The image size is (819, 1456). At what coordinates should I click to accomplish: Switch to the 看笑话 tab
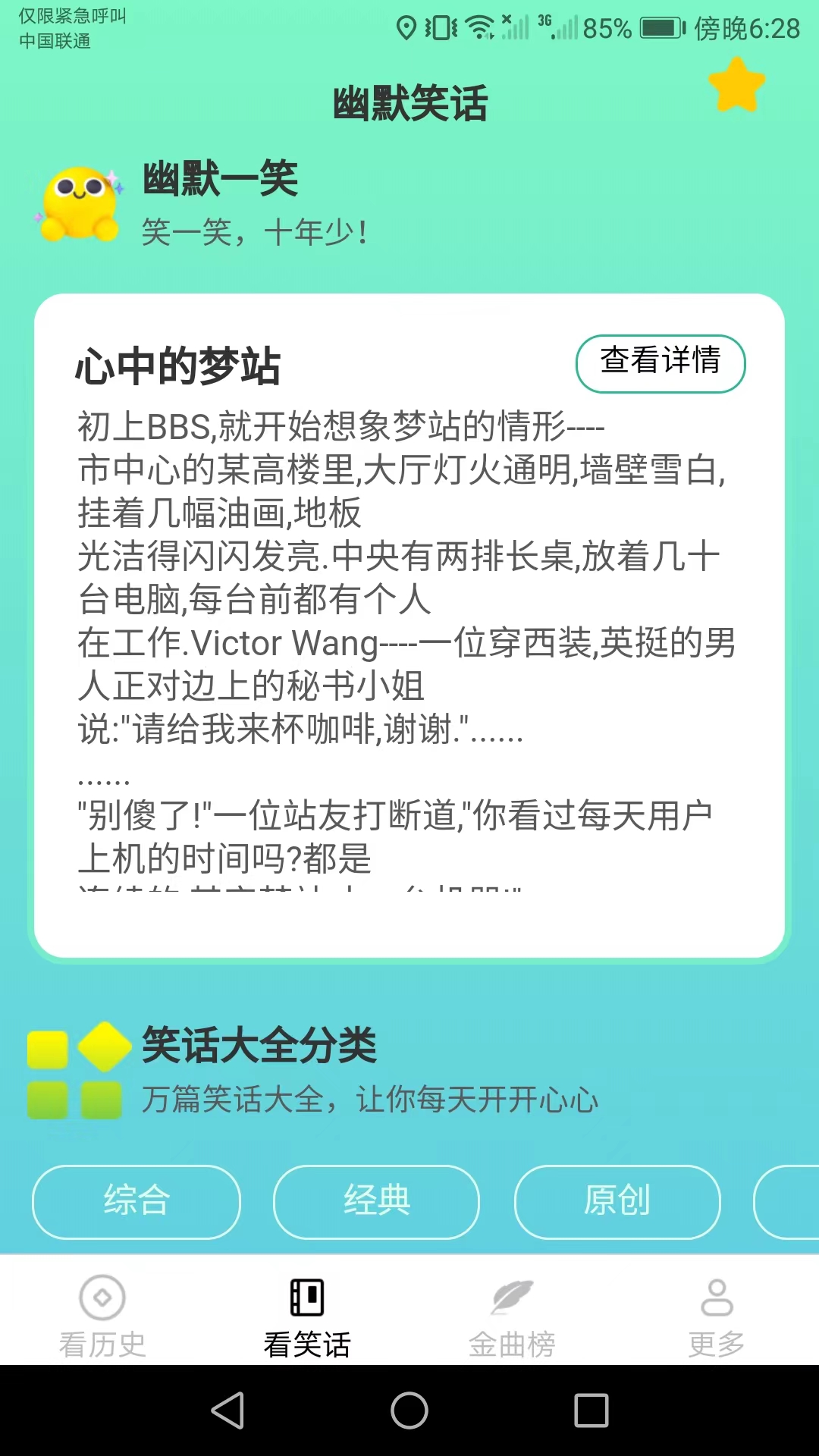[307, 1317]
